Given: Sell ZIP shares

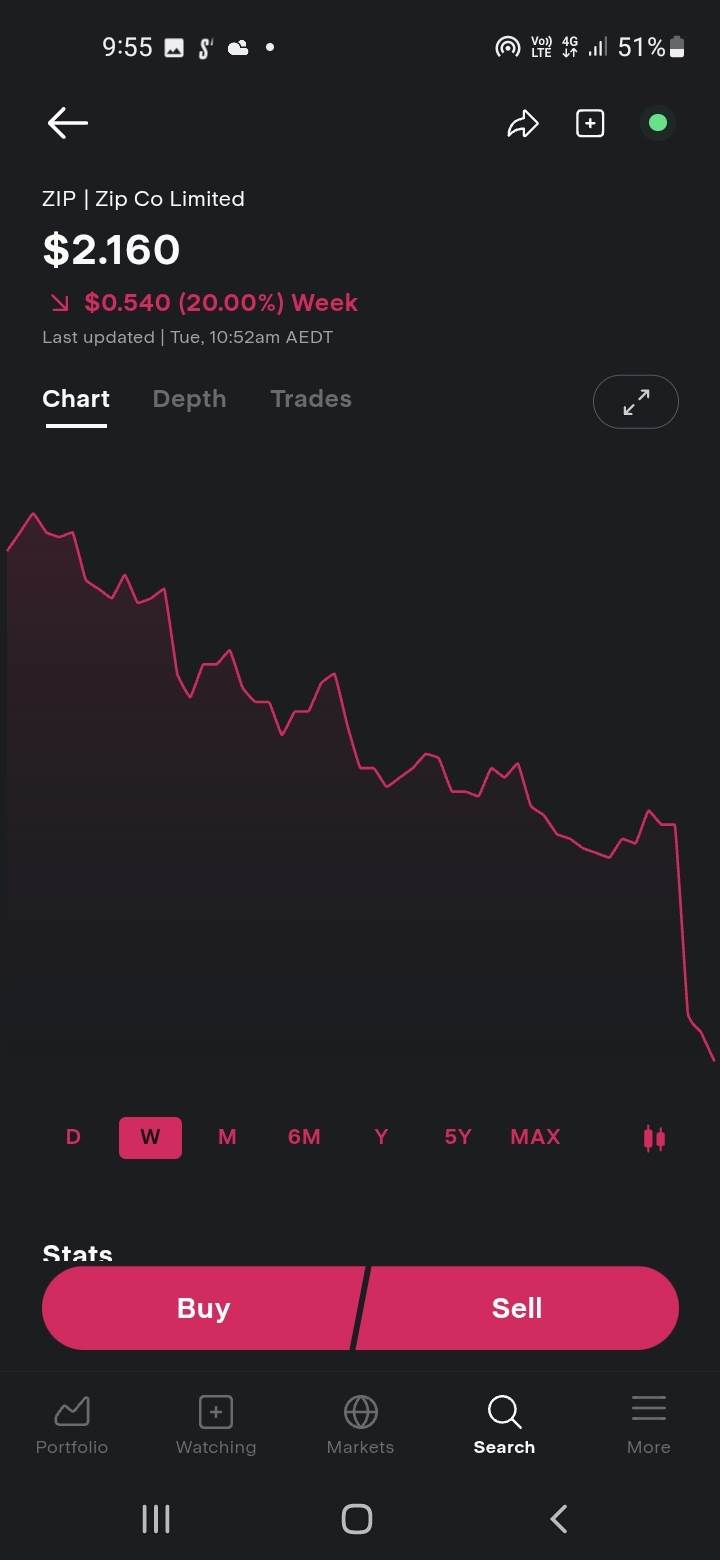Looking at the screenshot, I should (517, 1308).
